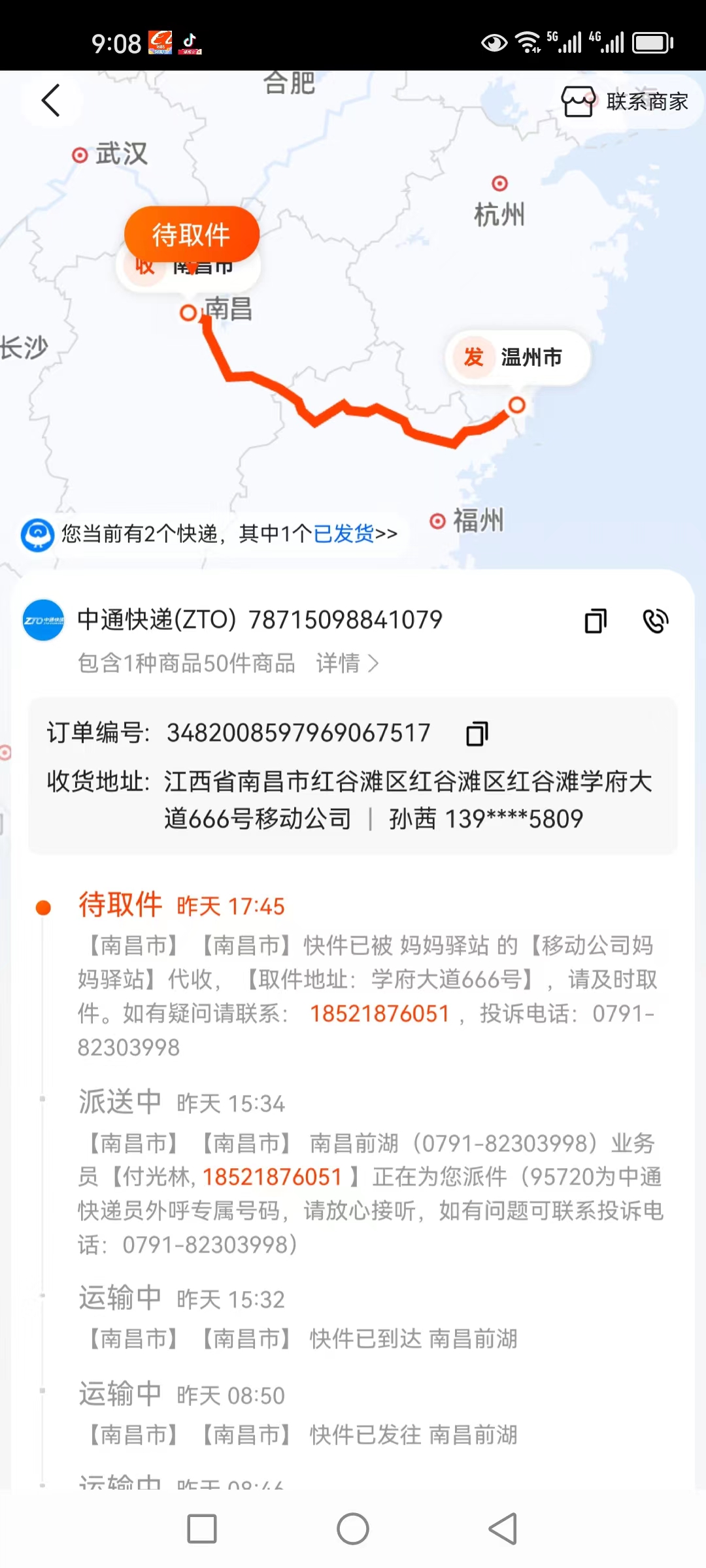The height and width of the screenshot is (1568, 706).
Task: Copy the ZTO tracking number
Action: click(595, 621)
